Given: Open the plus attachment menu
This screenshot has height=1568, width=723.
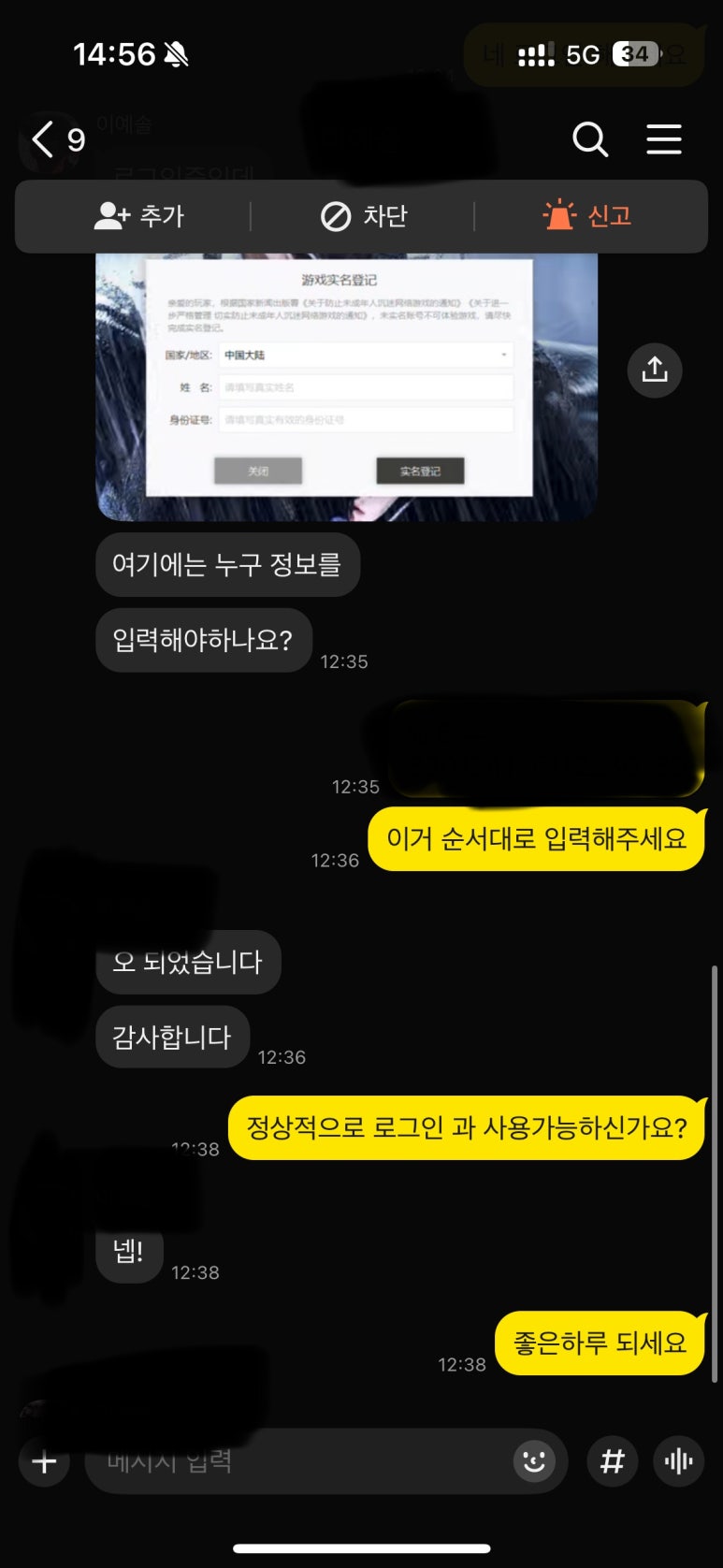Looking at the screenshot, I should click(x=44, y=1461).
